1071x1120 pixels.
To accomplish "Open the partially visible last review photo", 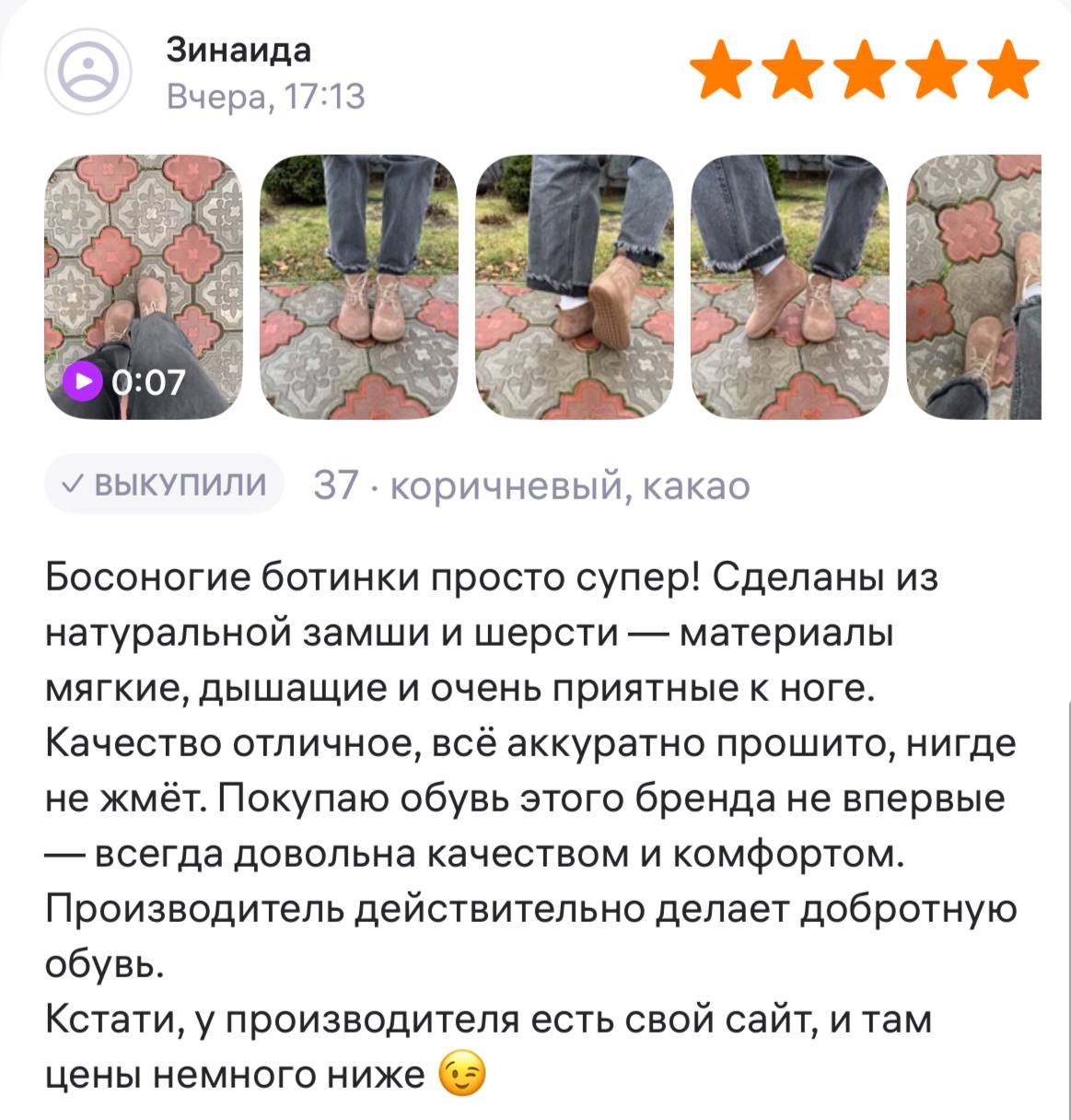I will click(x=974, y=286).
